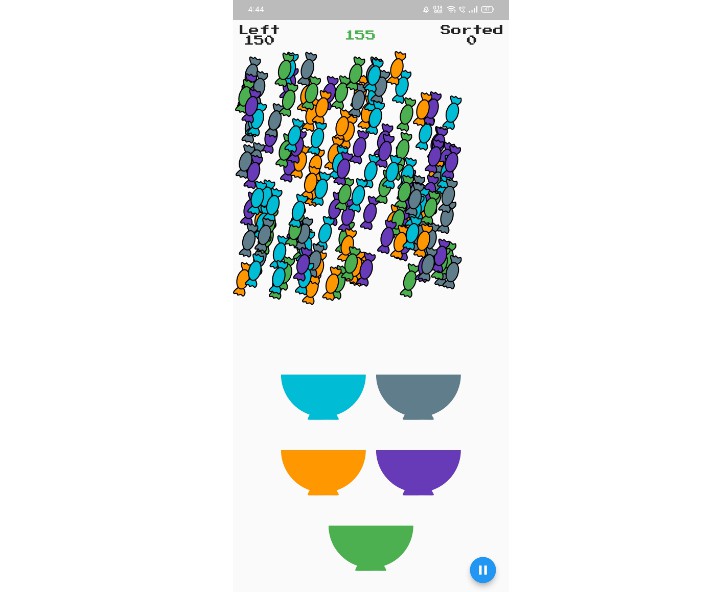Select the purple bowl

pos(418,468)
